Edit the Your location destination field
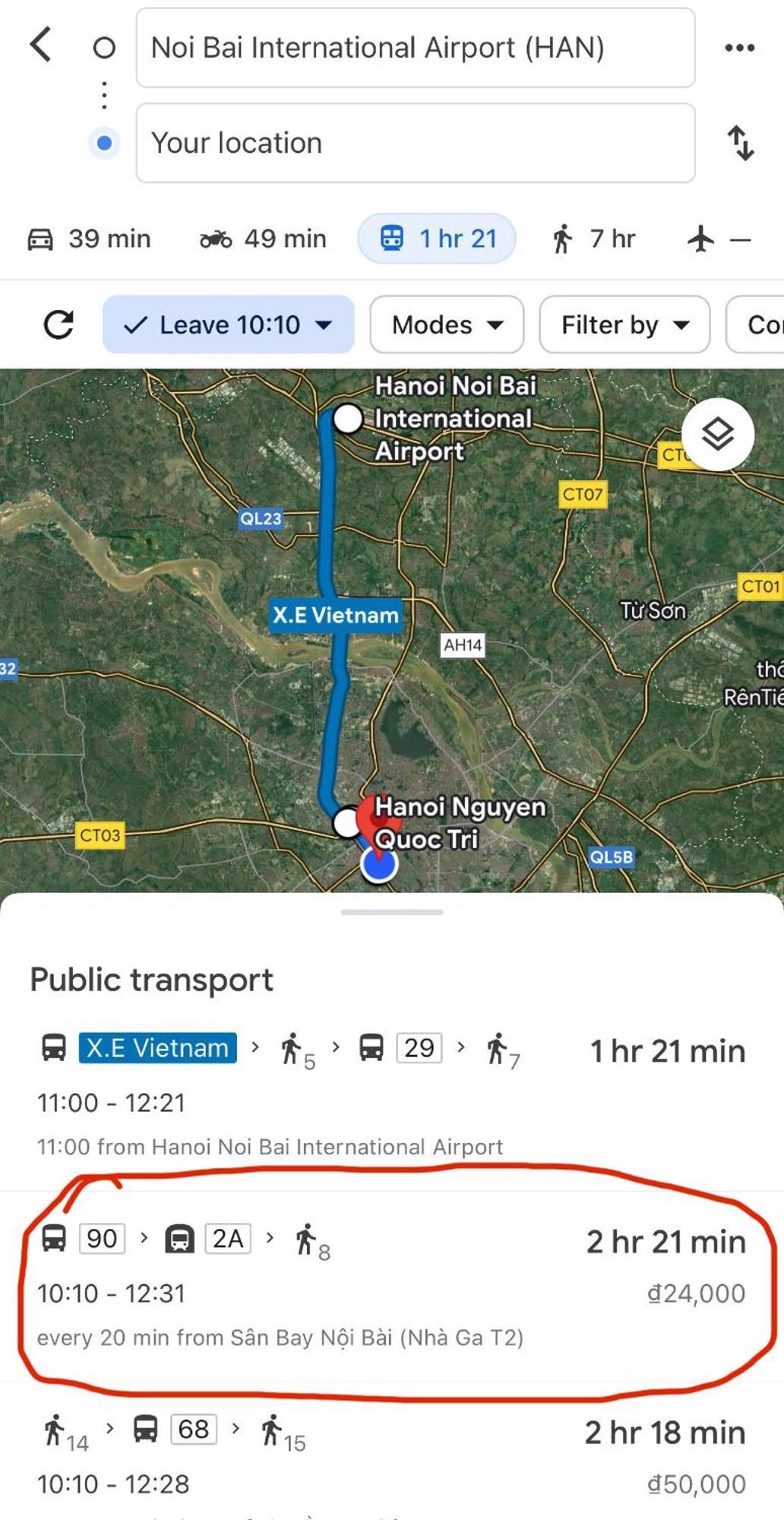 415,143
